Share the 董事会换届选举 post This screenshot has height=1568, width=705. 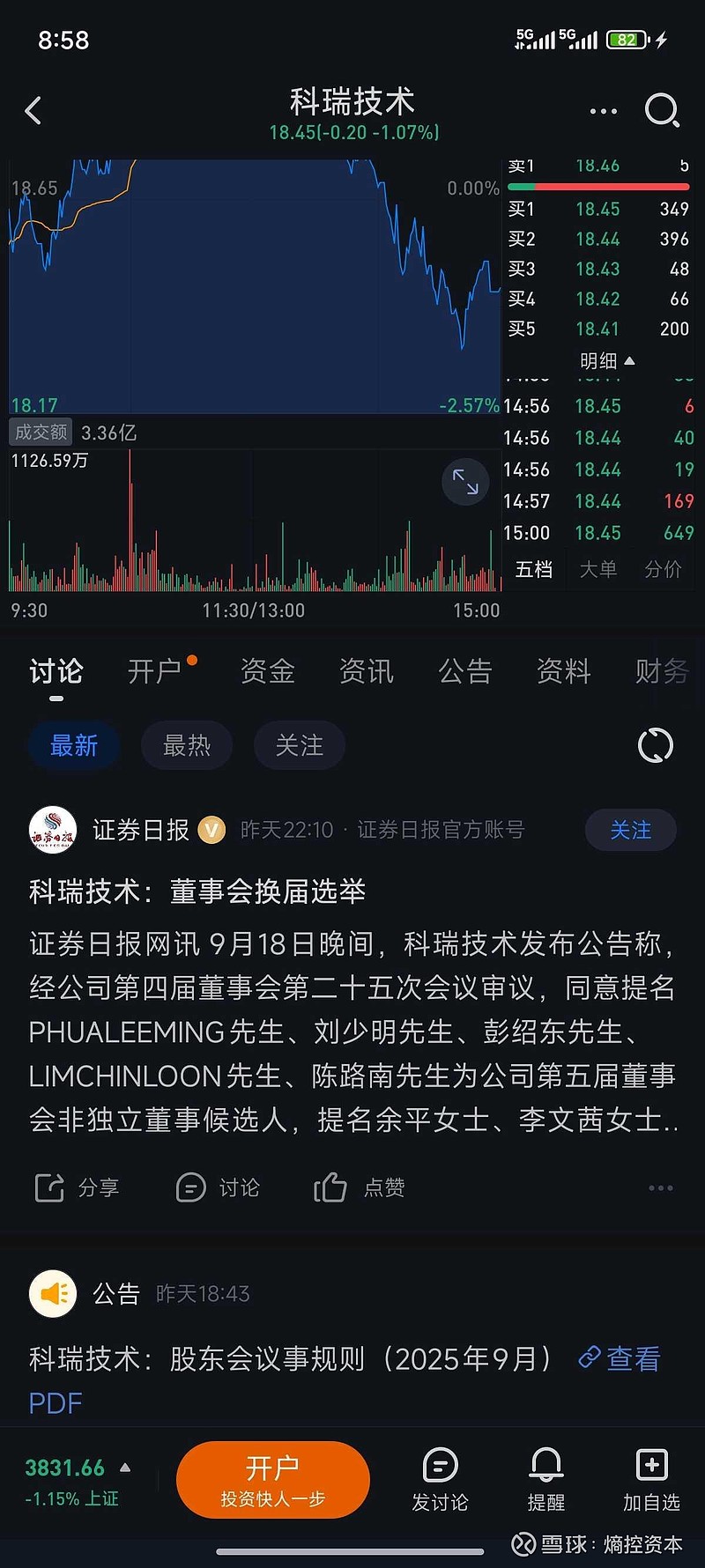click(x=76, y=1188)
